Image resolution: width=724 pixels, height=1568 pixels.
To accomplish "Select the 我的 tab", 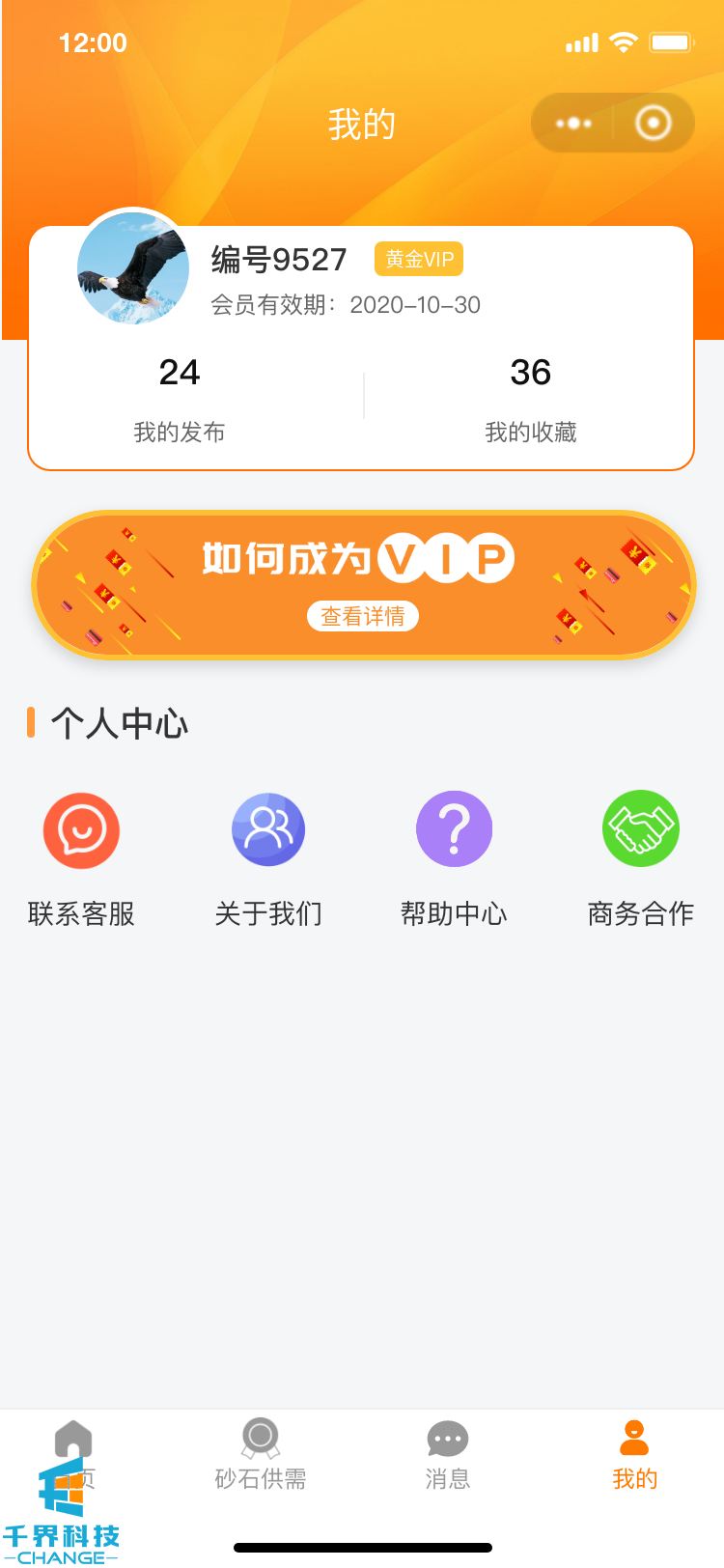I will [x=634, y=1454].
